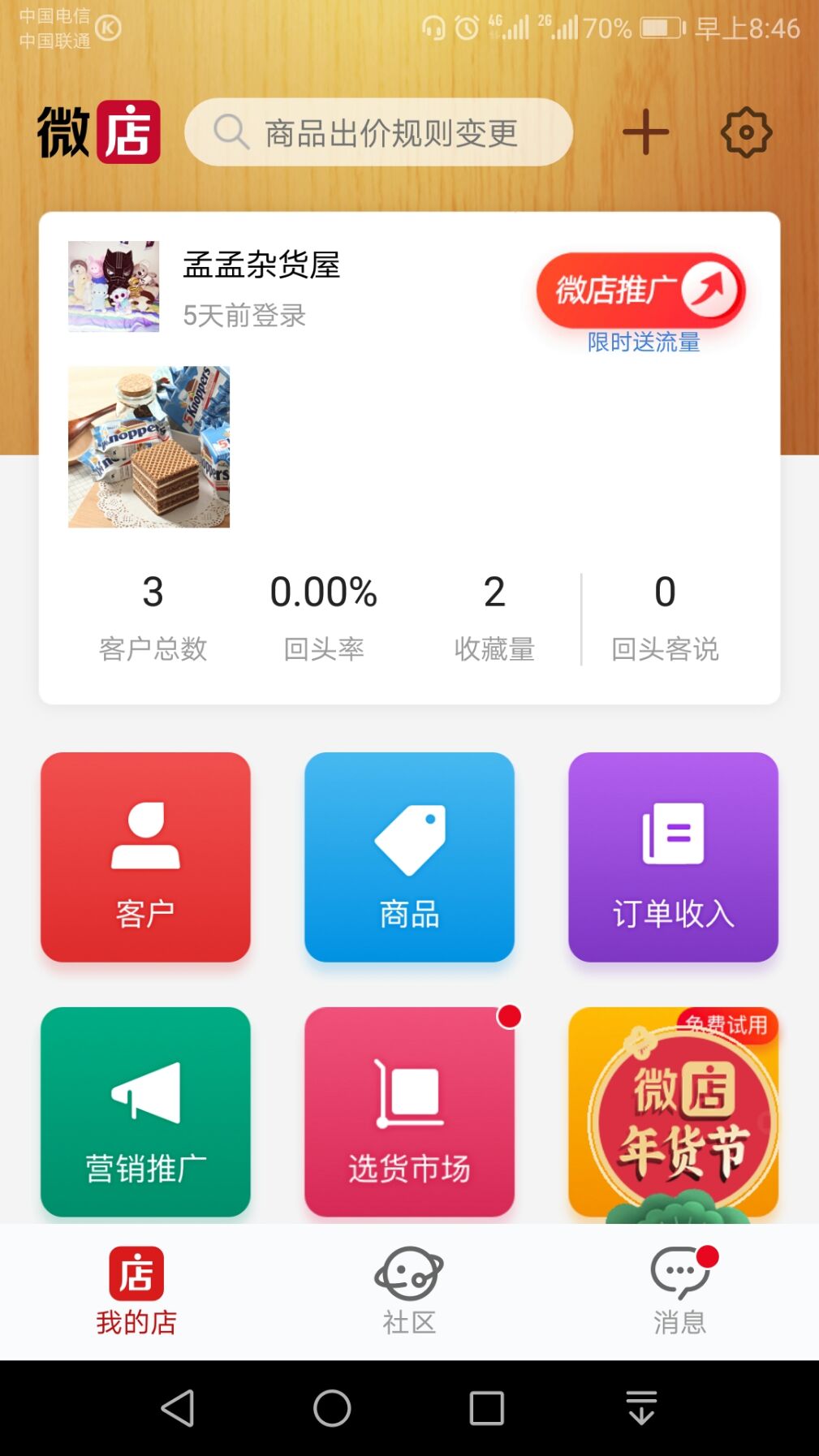Image resolution: width=819 pixels, height=1456 pixels.
Task: Tap the search box 商品出价规则变更
Action: coord(378,132)
